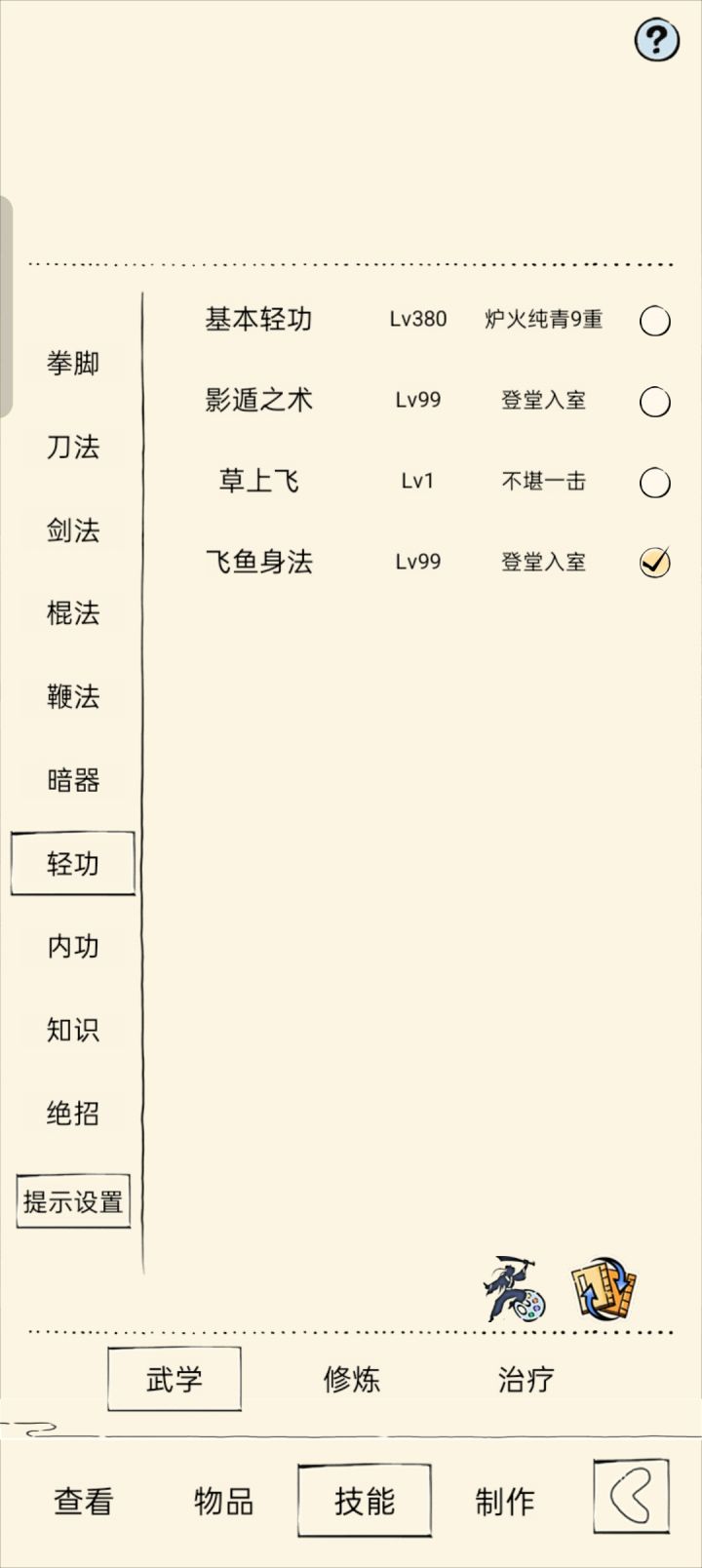Select the 剑法 category in sidebar
The image size is (702, 1568).
click(x=73, y=529)
